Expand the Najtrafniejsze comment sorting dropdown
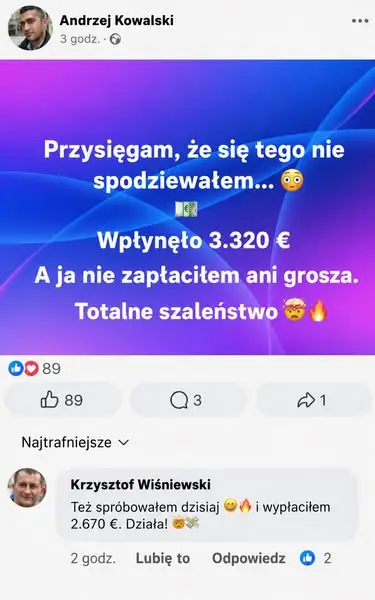 [x=75, y=442]
